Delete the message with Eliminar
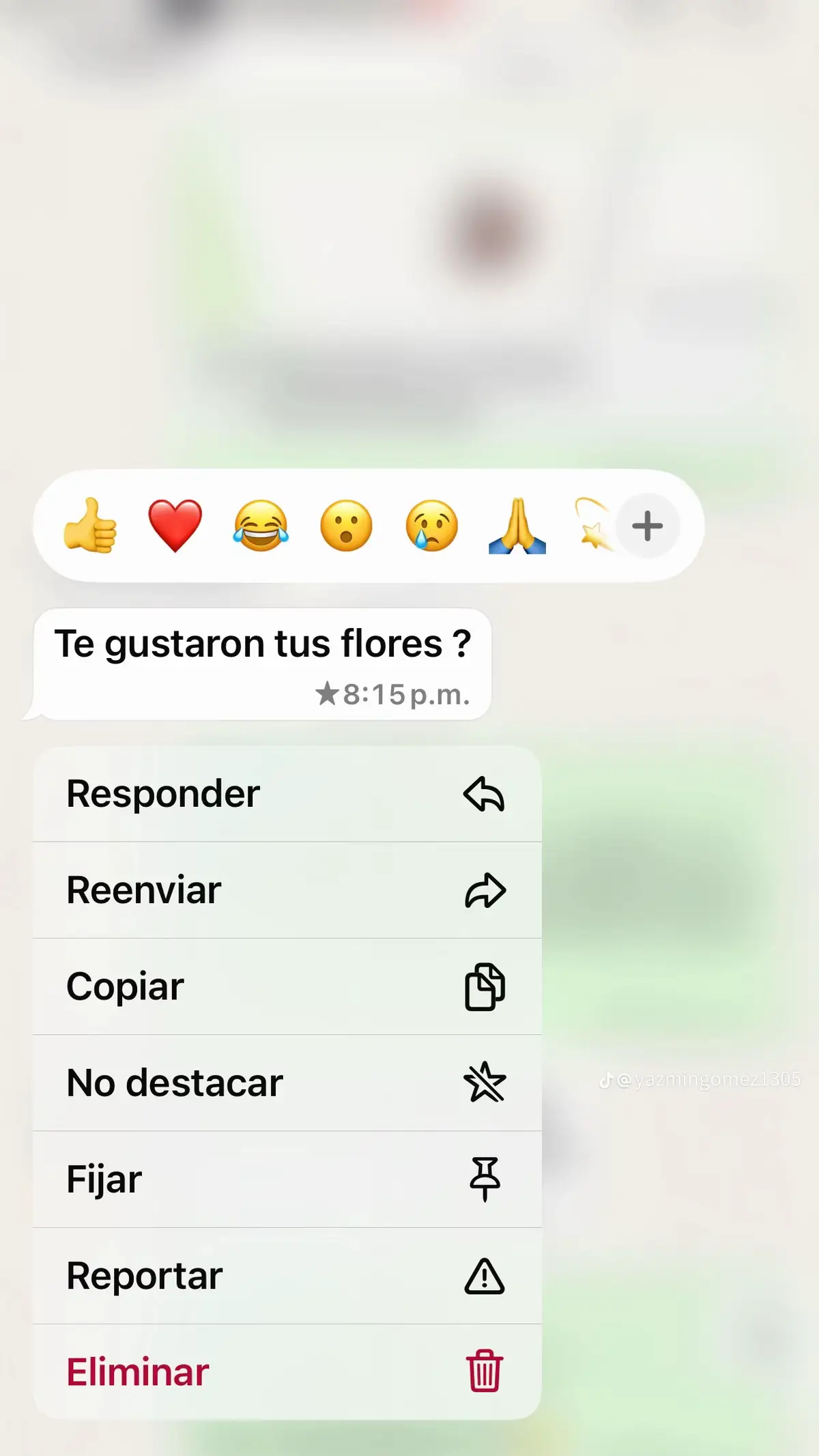819x1456 pixels. pos(287,1372)
